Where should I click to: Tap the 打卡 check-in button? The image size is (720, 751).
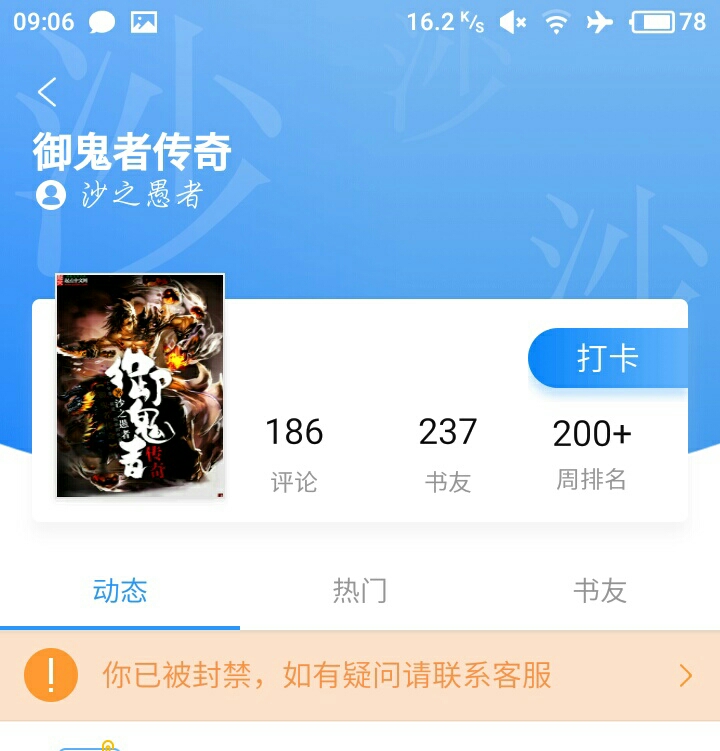(607, 358)
